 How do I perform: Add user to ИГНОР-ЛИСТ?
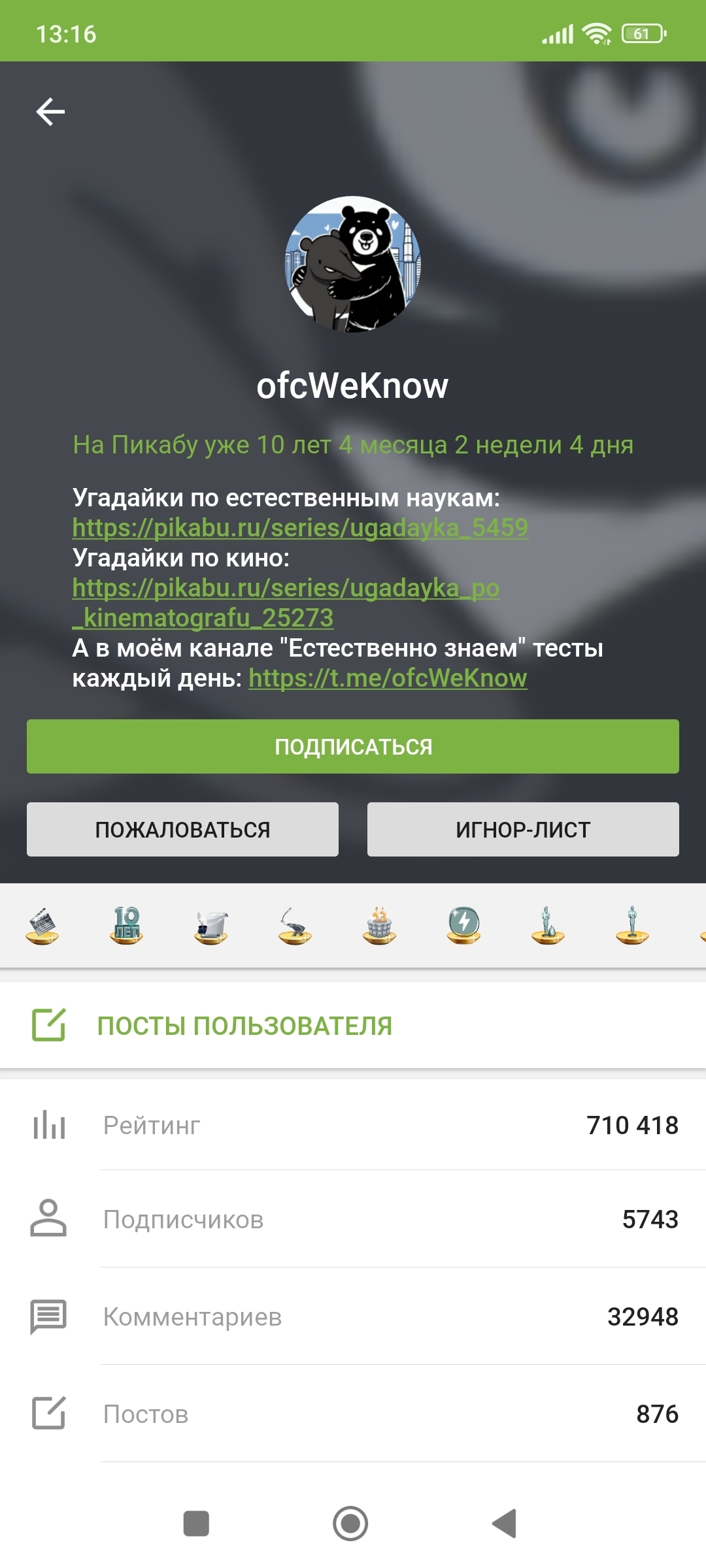click(x=523, y=830)
